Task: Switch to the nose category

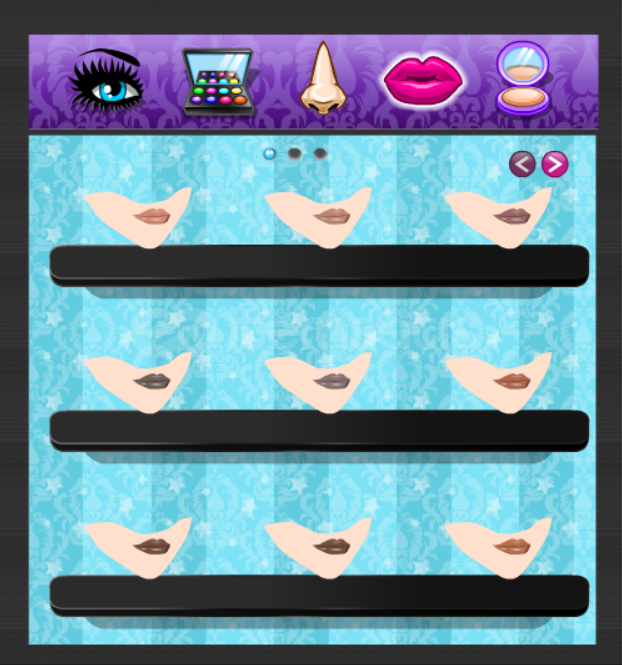Action: tap(321, 79)
